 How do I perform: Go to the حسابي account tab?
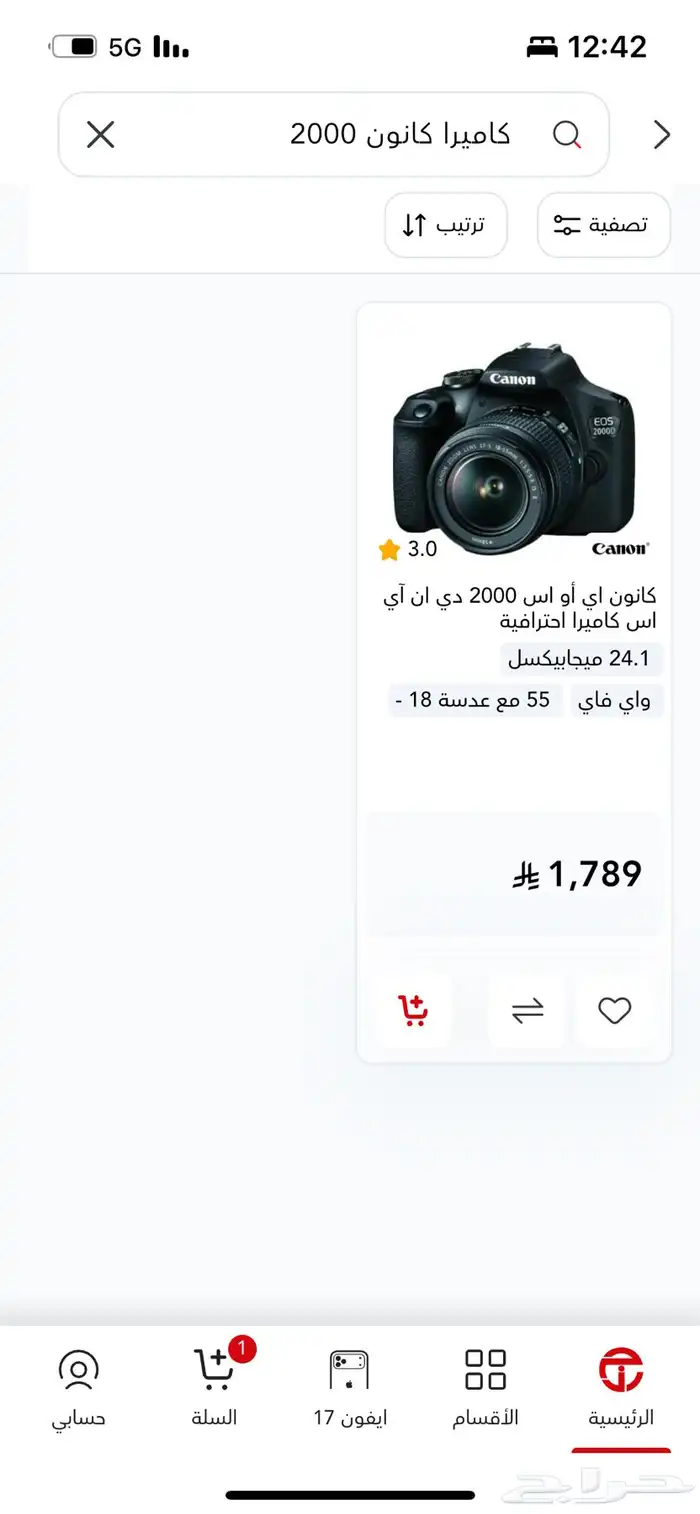pyautogui.click(x=79, y=1388)
